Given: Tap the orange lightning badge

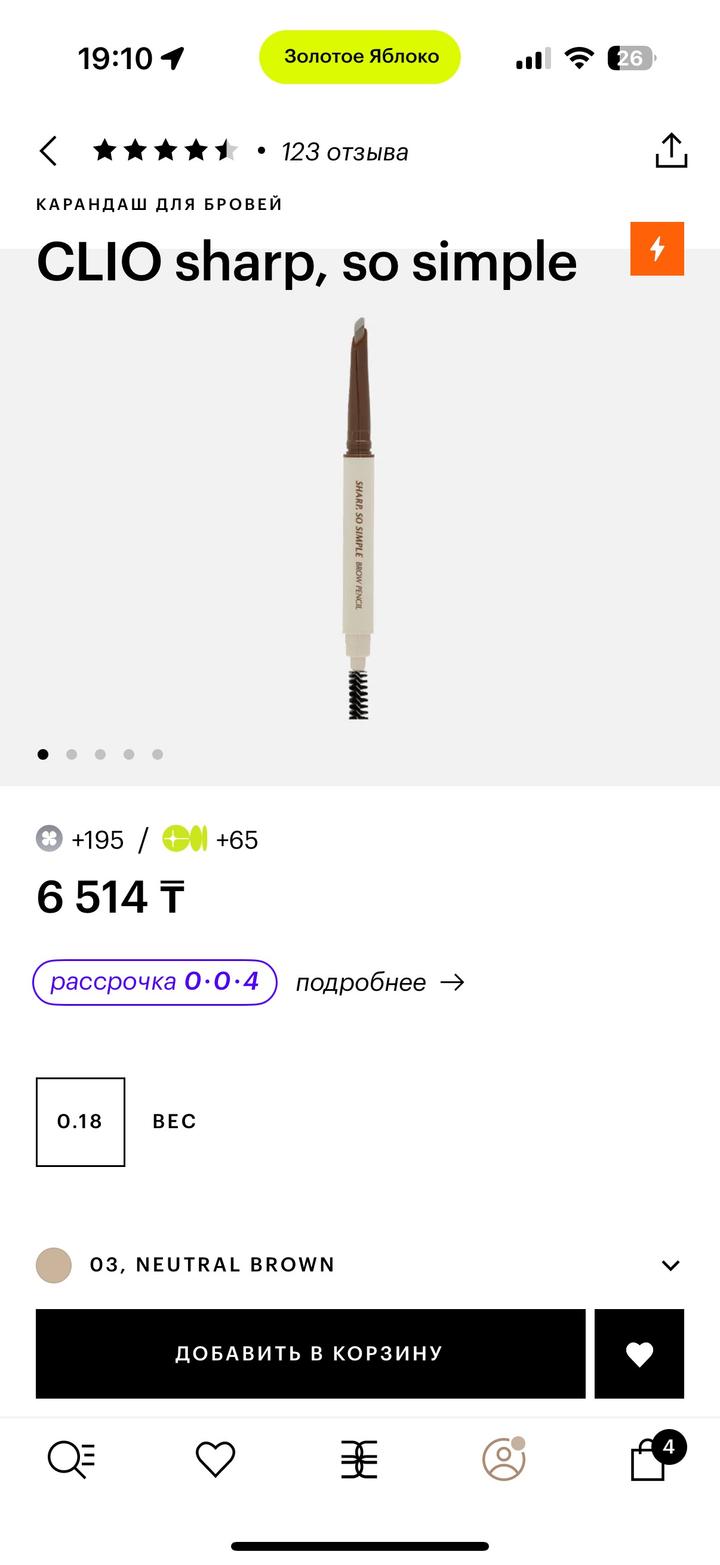Looking at the screenshot, I should (657, 249).
